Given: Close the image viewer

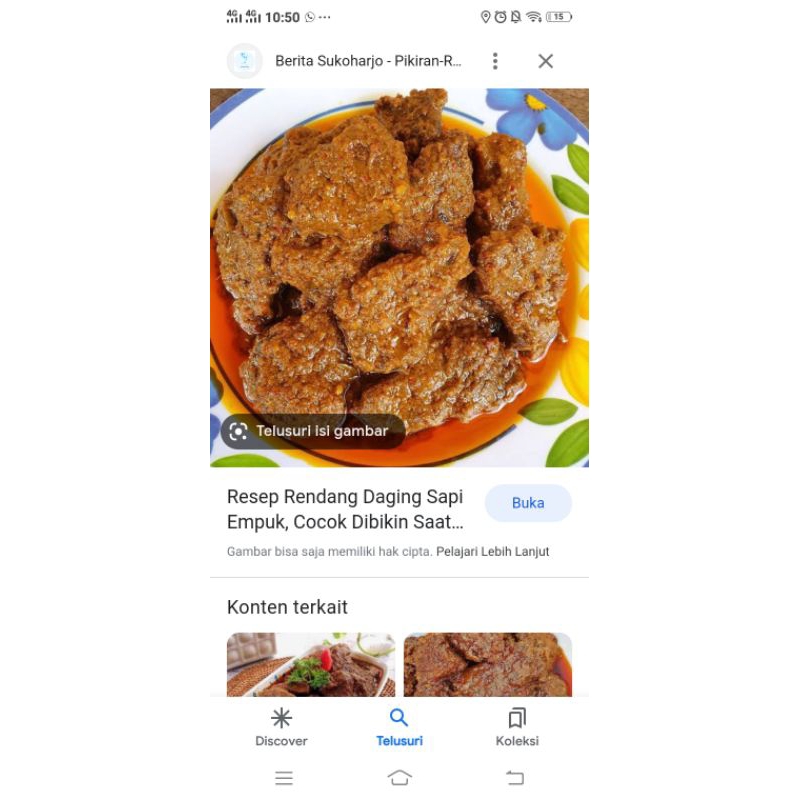Looking at the screenshot, I should [545, 61].
